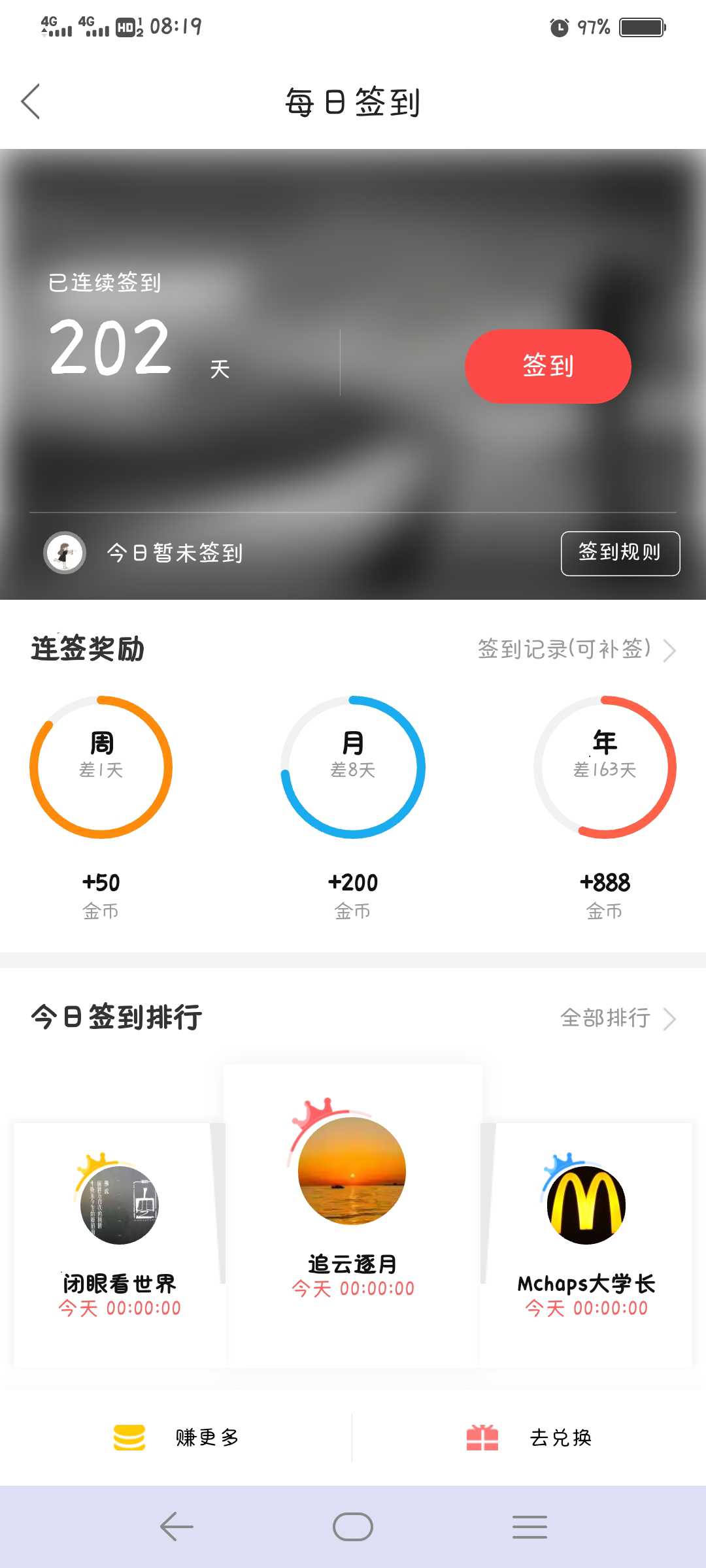Tap the system home button
The width and height of the screenshot is (706, 1568).
tap(353, 1527)
